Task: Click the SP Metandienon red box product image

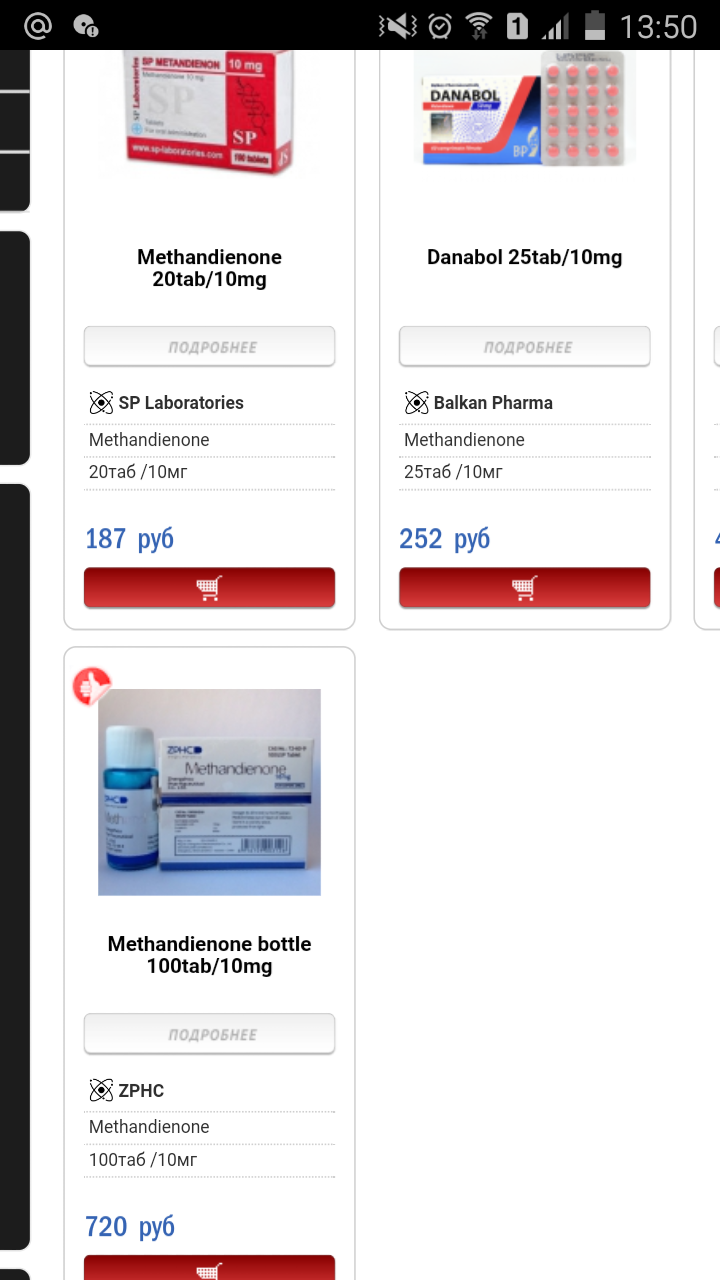Action: coord(209,110)
